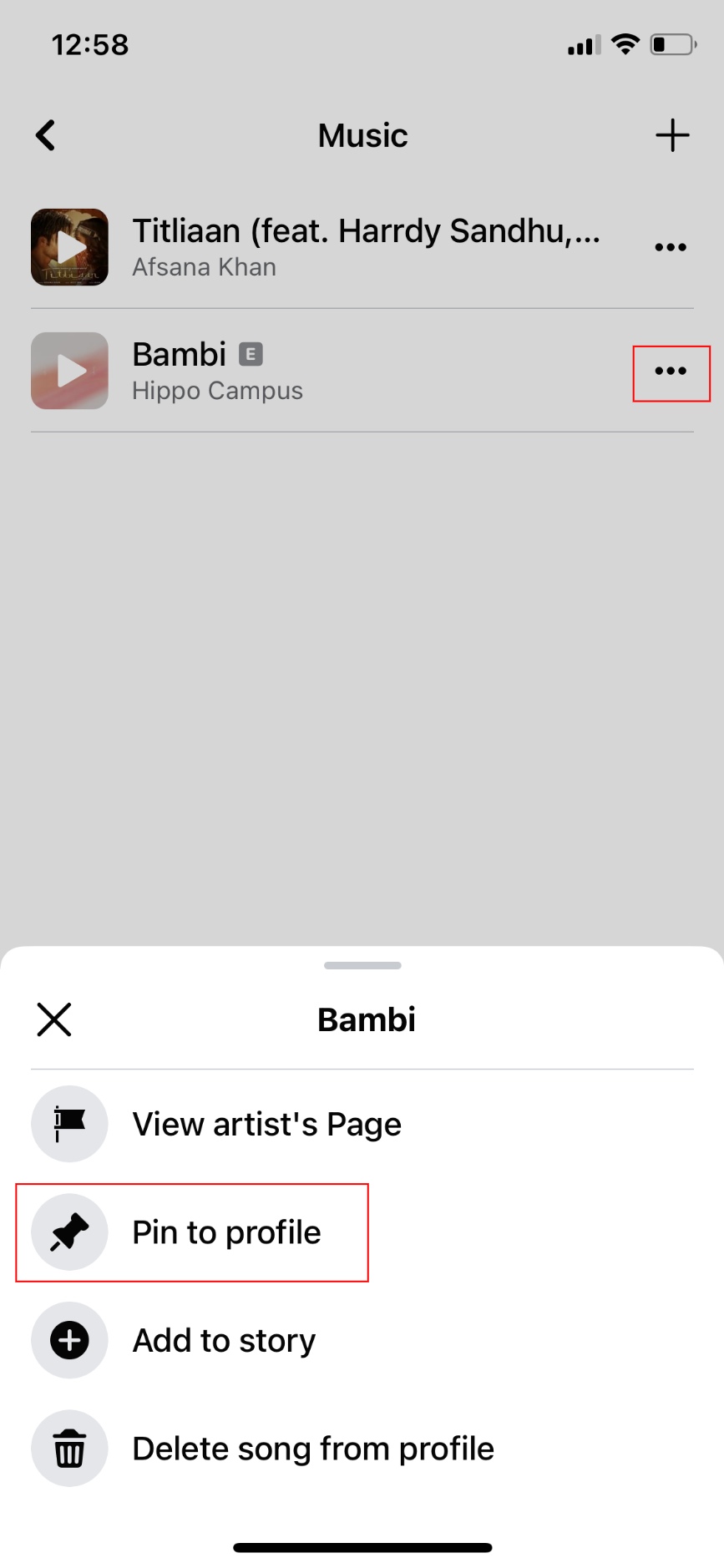This screenshot has width=724, height=1568.
Task: Open the three-dot menu for Bambi
Action: click(x=671, y=371)
